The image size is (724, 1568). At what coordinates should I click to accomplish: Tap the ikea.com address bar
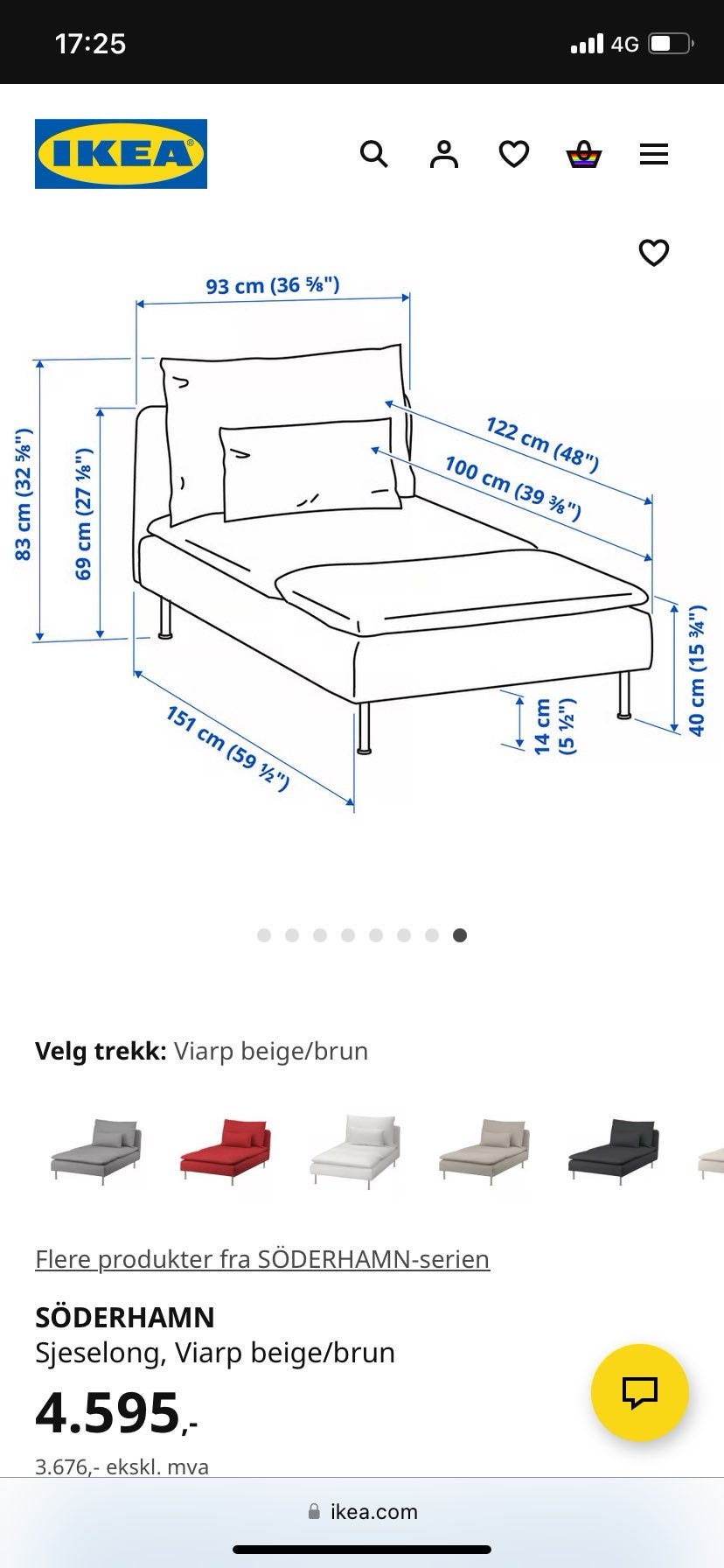(362, 1511)
